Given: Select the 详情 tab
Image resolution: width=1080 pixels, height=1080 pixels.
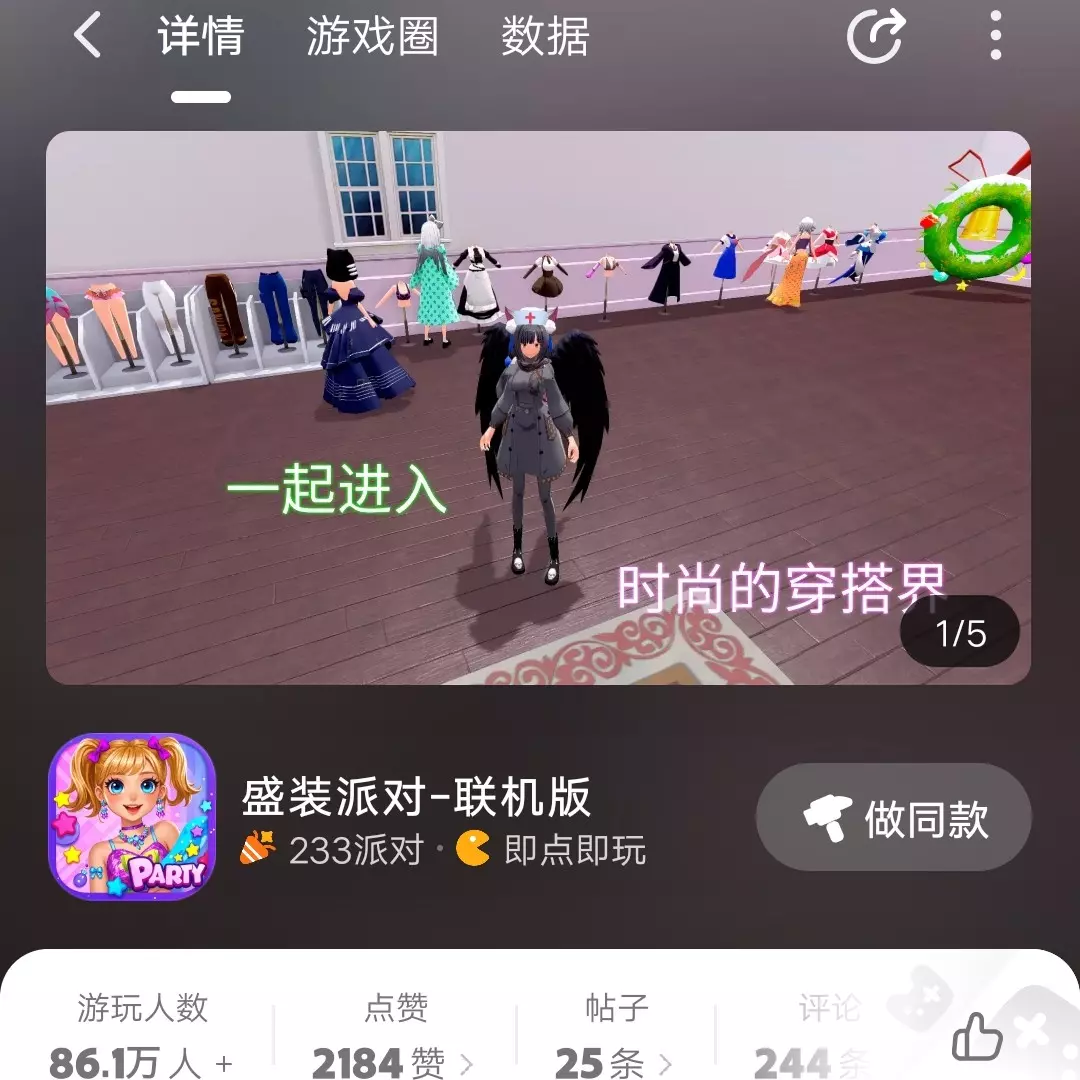Looking at the screenshot, I should pyautogui.click(x=200, y=37).
